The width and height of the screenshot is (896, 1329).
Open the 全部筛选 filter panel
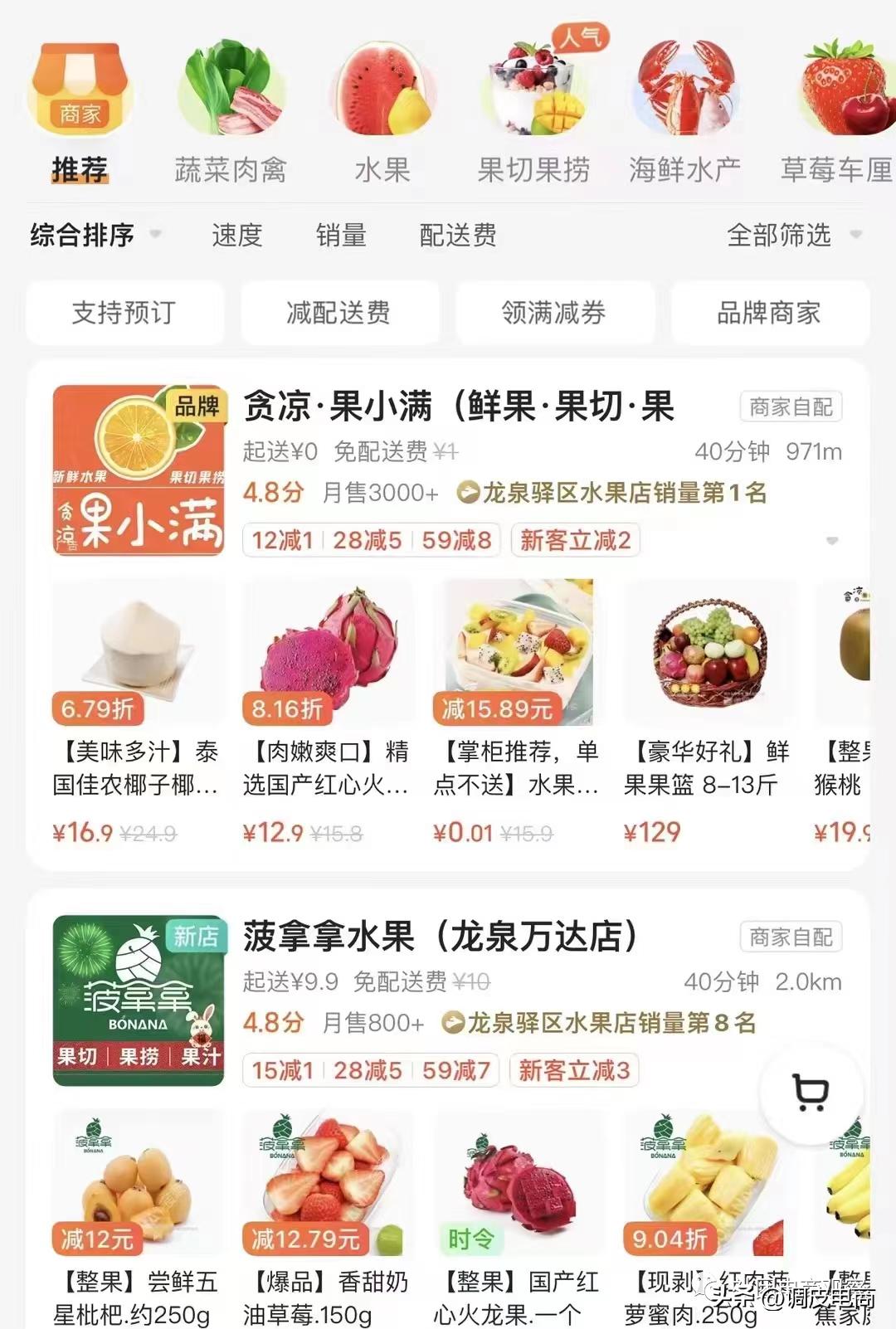pos(778,236)
